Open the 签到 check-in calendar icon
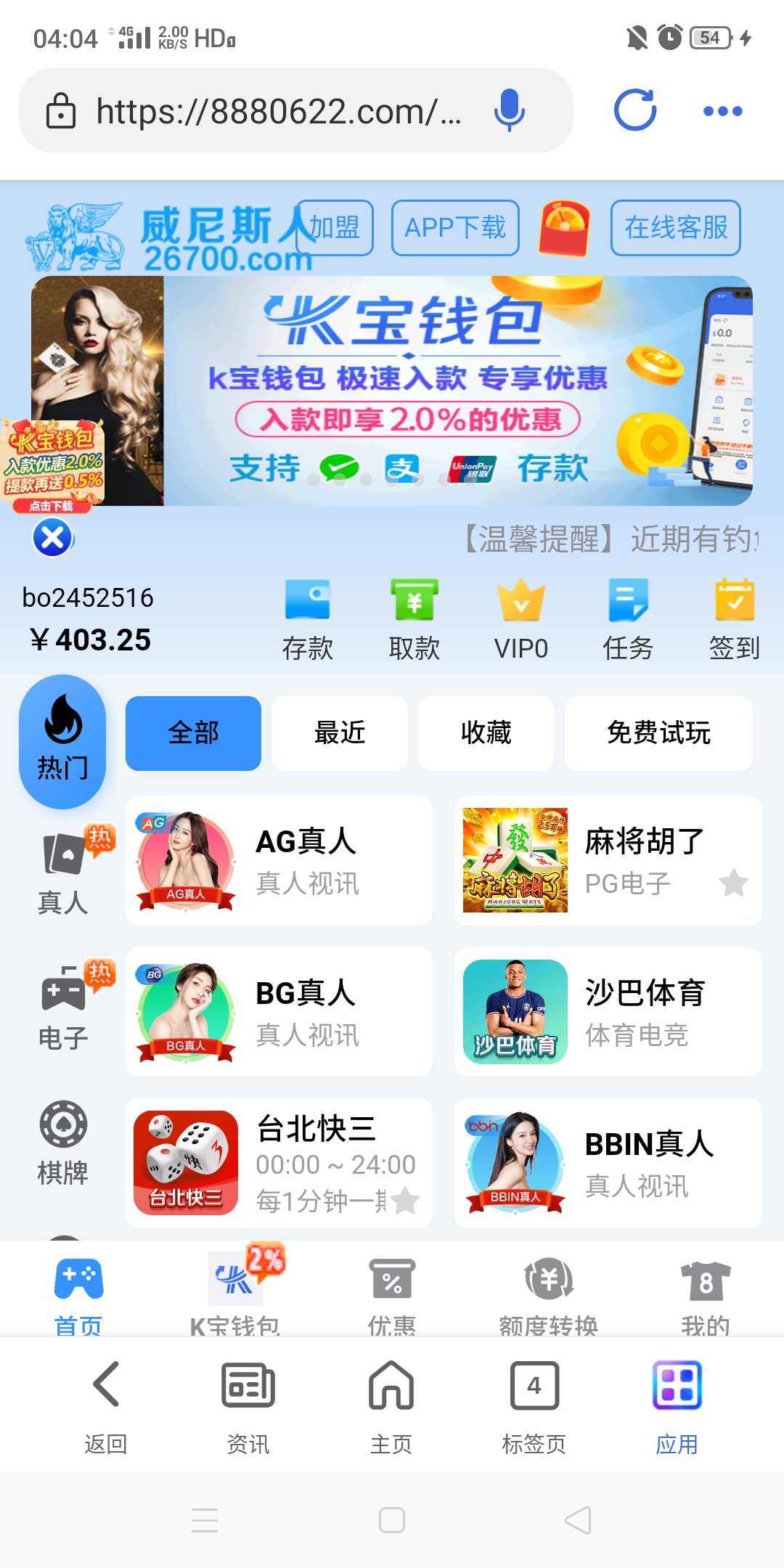This screenshot has width=784, height=1568. 733,617
